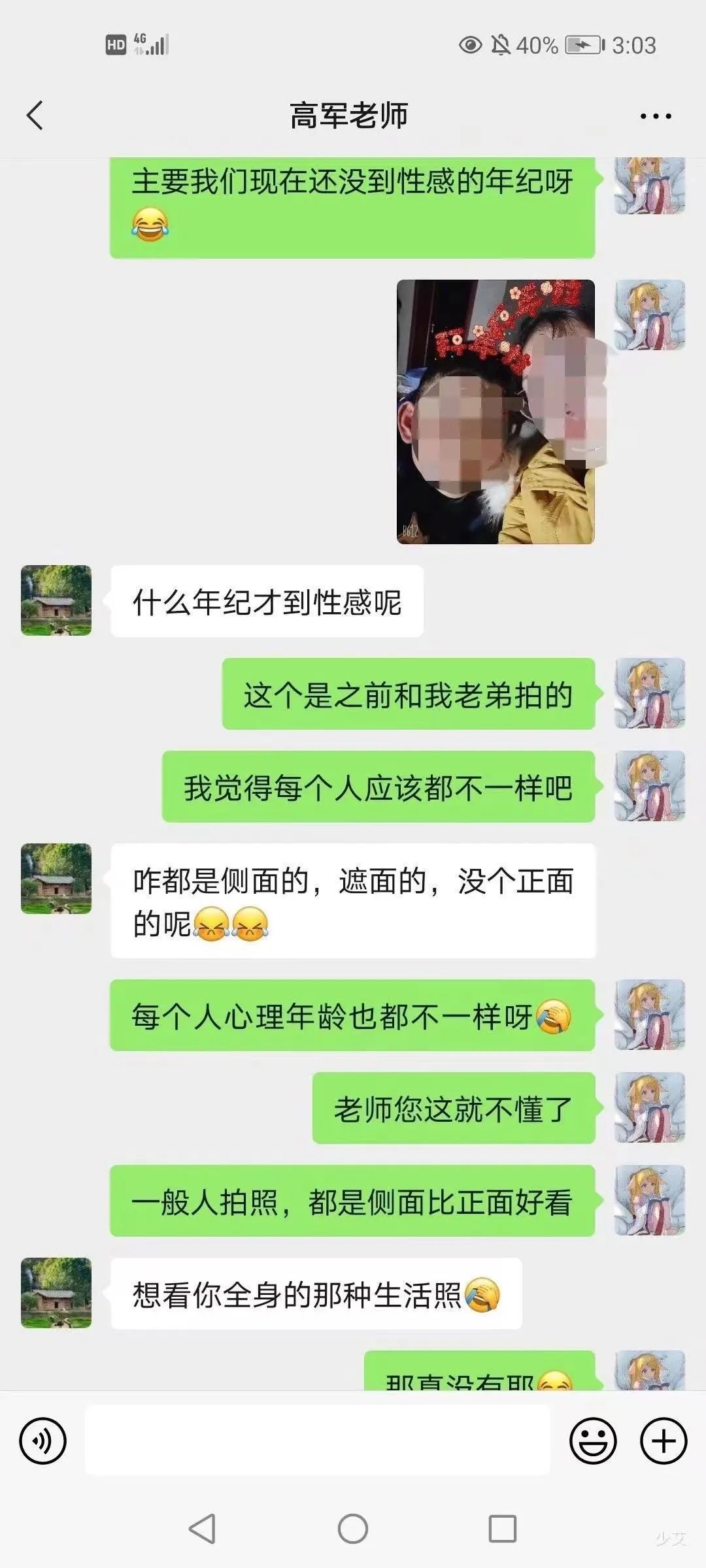Open the plus attachment menu
Image resolution: width=706 pixels, height=1568 pixels.
coord(663,1441)
